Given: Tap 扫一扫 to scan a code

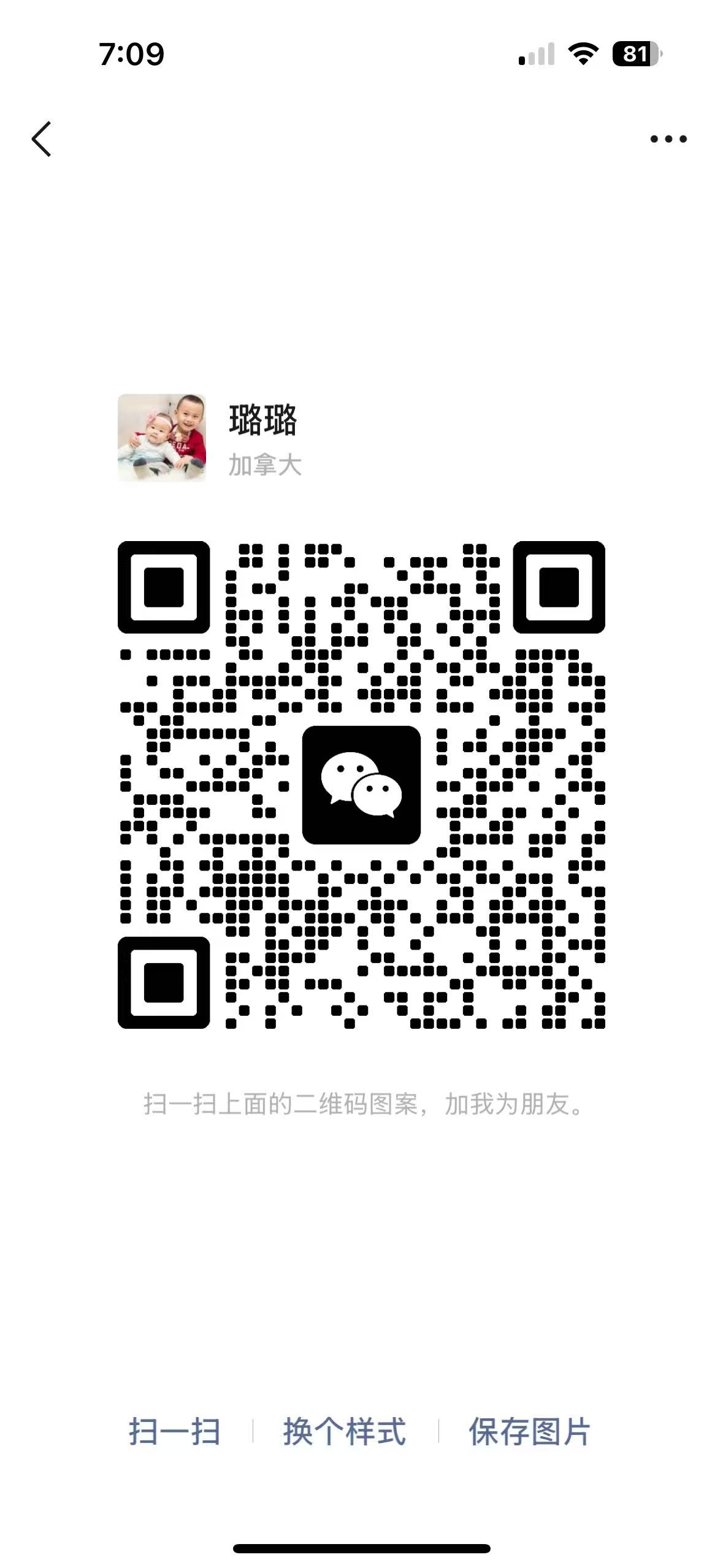Looking at the screenshot, I should pos(174,1431).
